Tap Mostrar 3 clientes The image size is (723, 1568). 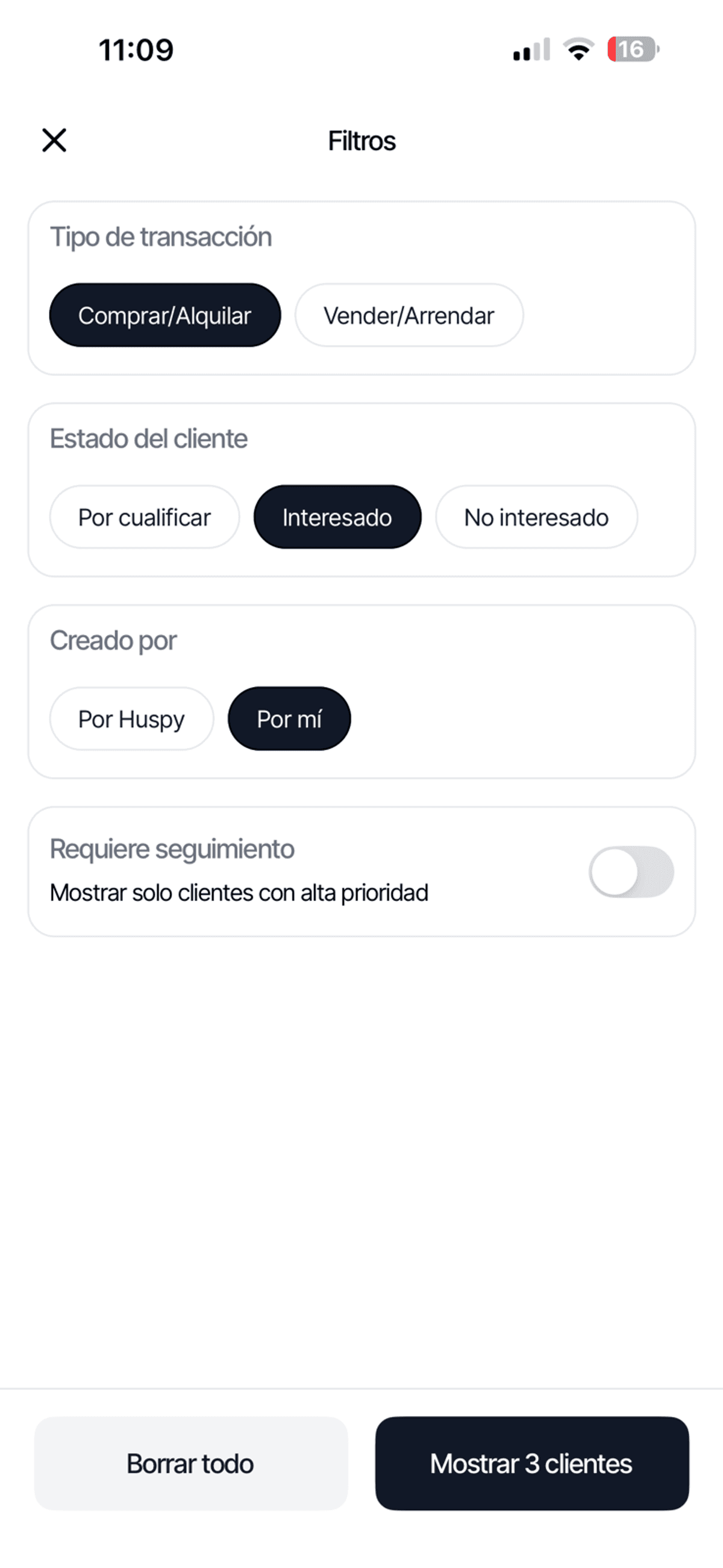tap(531, 1463)
